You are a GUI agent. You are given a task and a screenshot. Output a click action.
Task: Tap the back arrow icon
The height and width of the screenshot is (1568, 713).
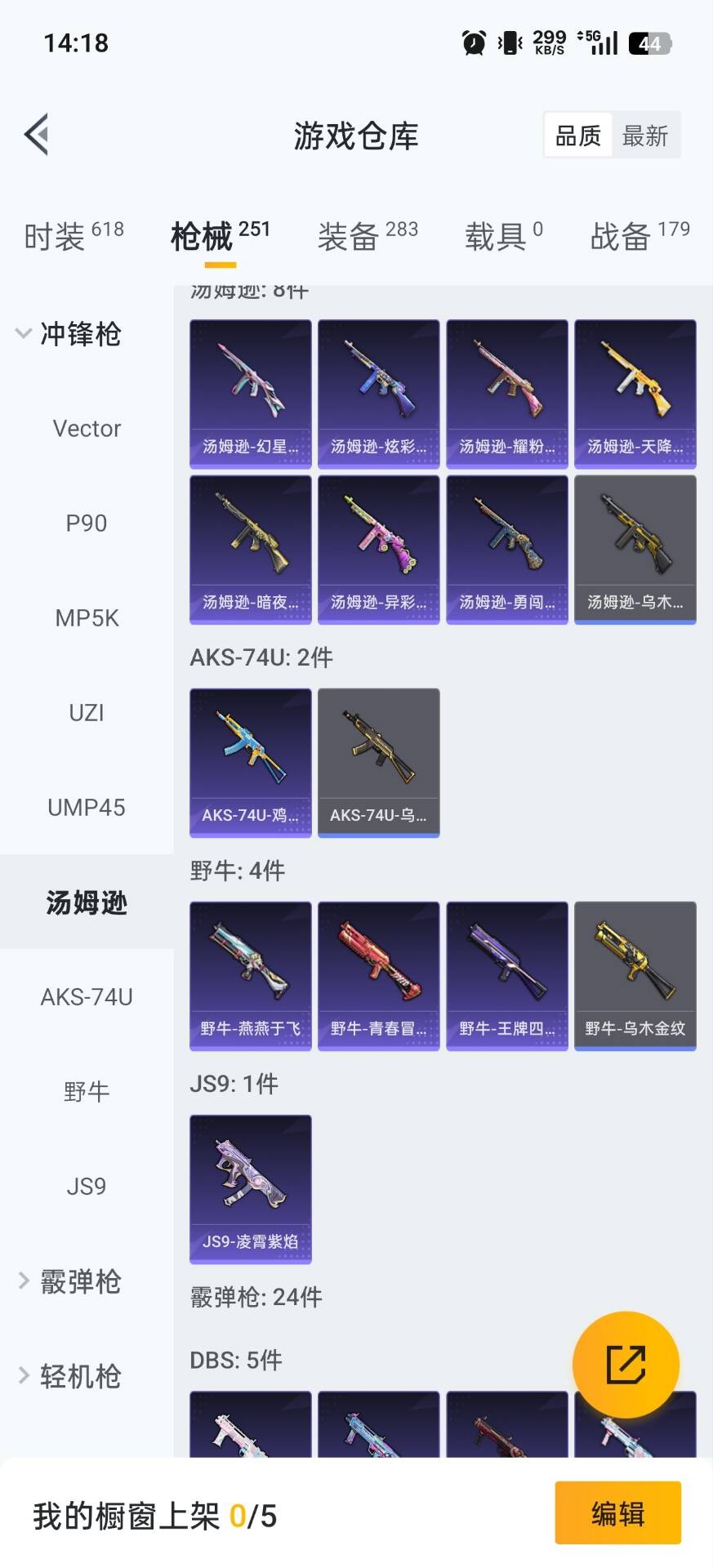[x=36, y=133]
